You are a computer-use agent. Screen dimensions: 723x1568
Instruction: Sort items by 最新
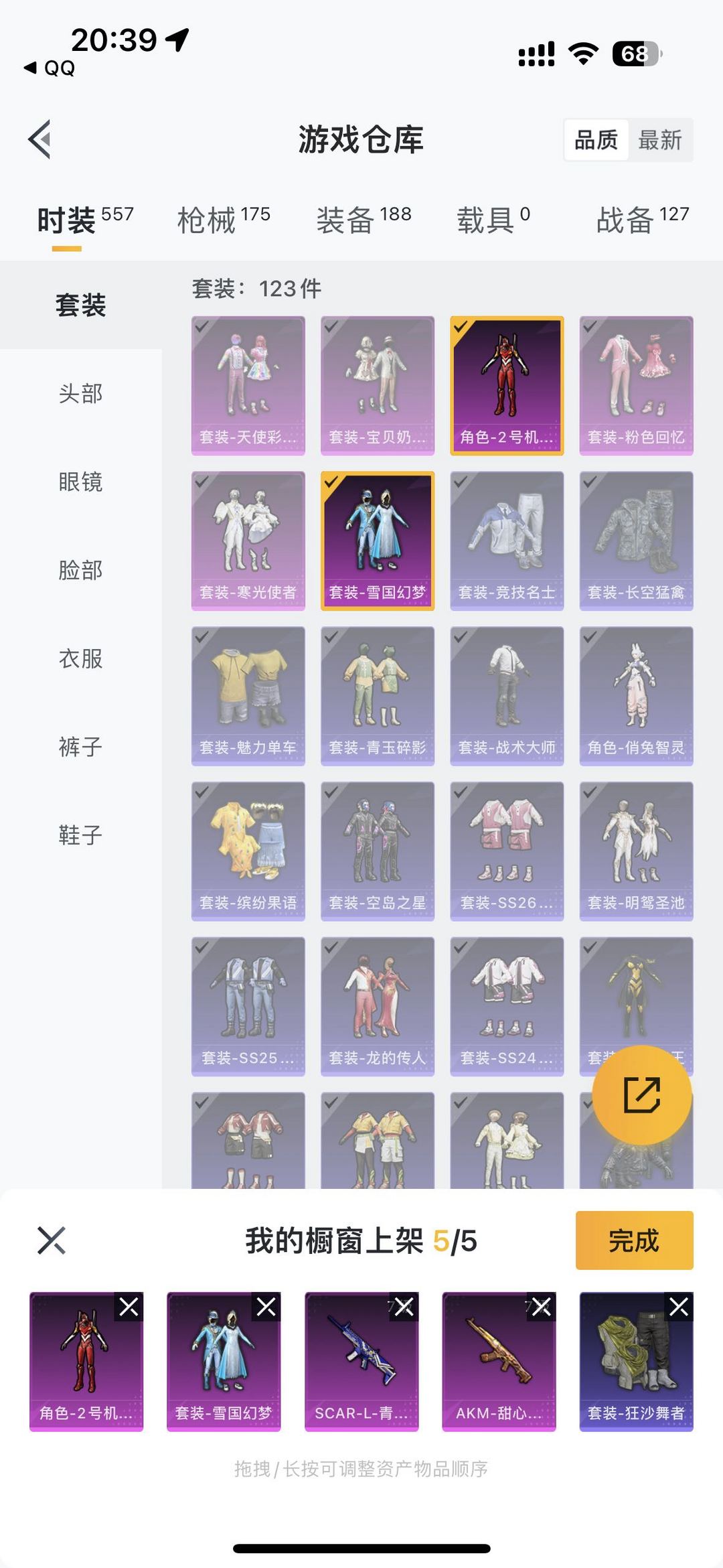pyautogui.click(x=659, y=140)
